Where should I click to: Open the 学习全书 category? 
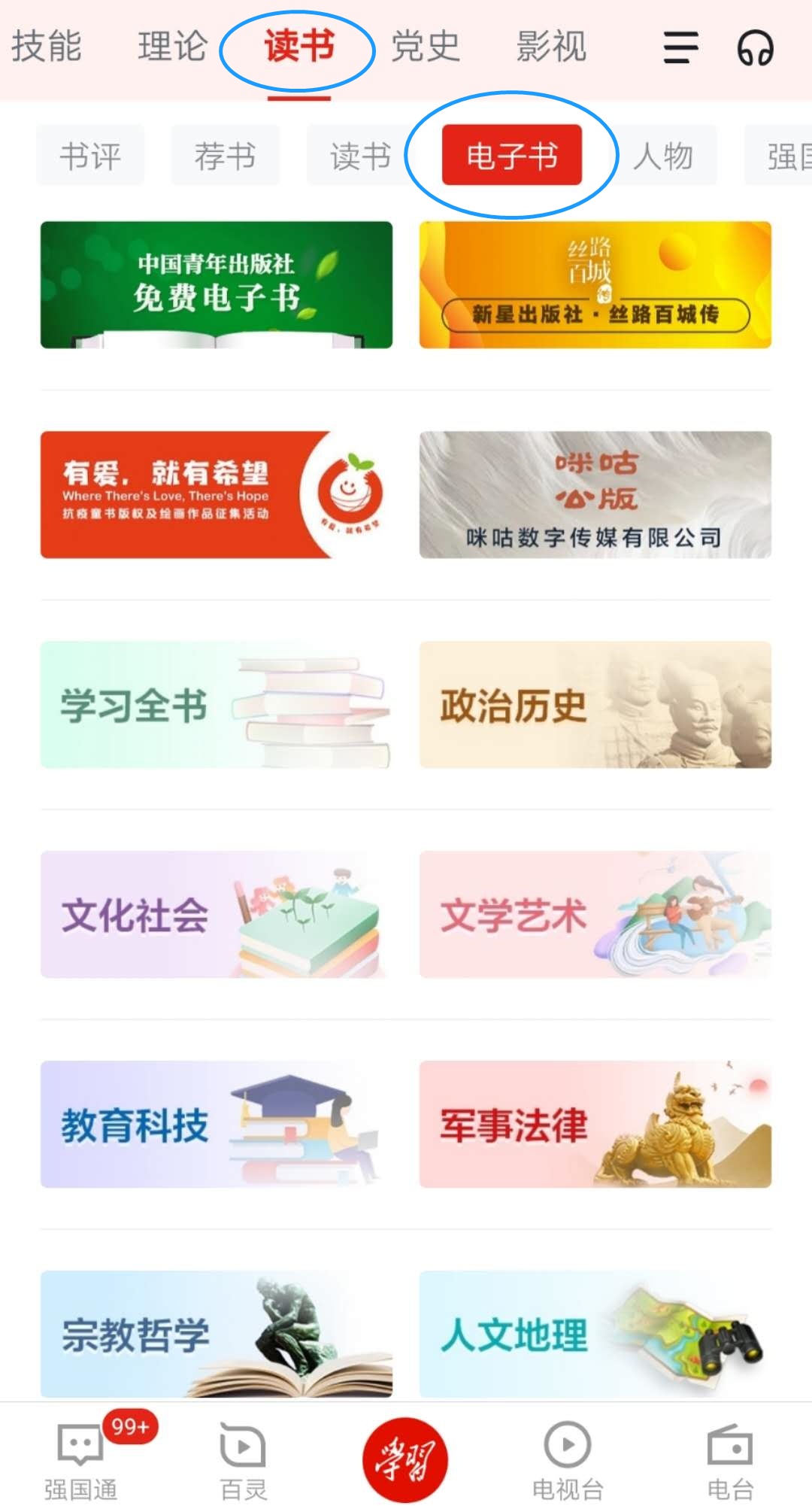pyautogui.click(x=217, y=704)
